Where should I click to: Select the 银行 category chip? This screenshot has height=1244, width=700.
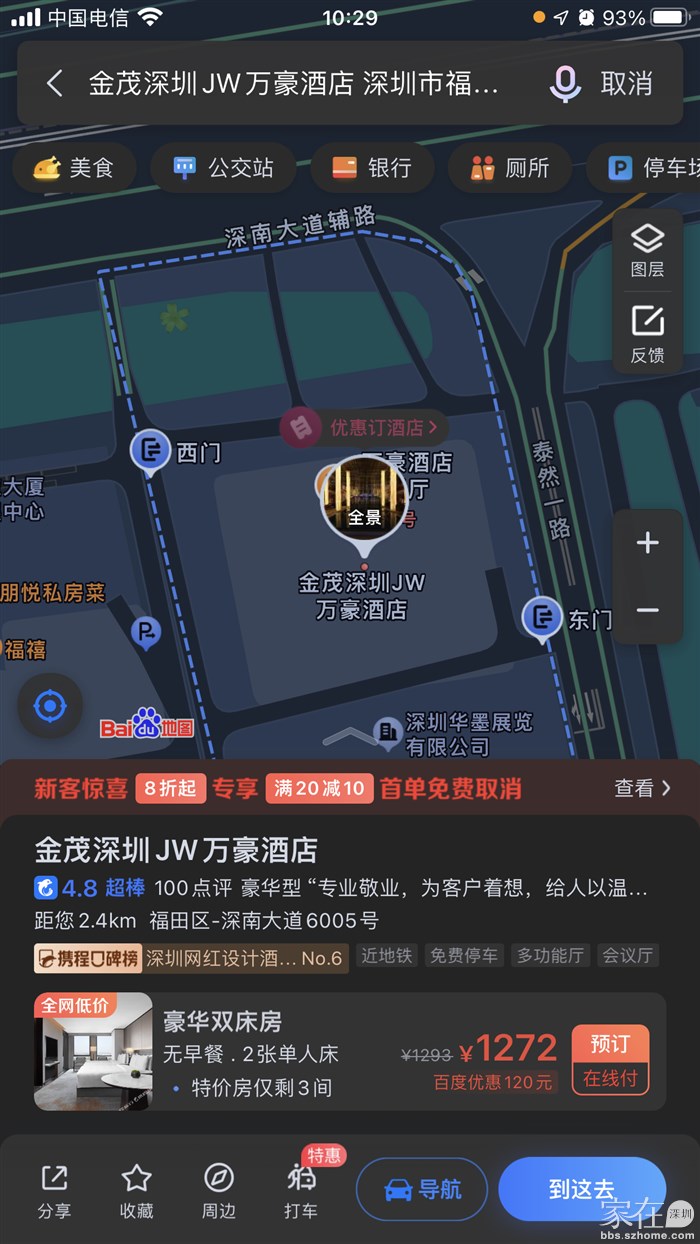point(372,167)
